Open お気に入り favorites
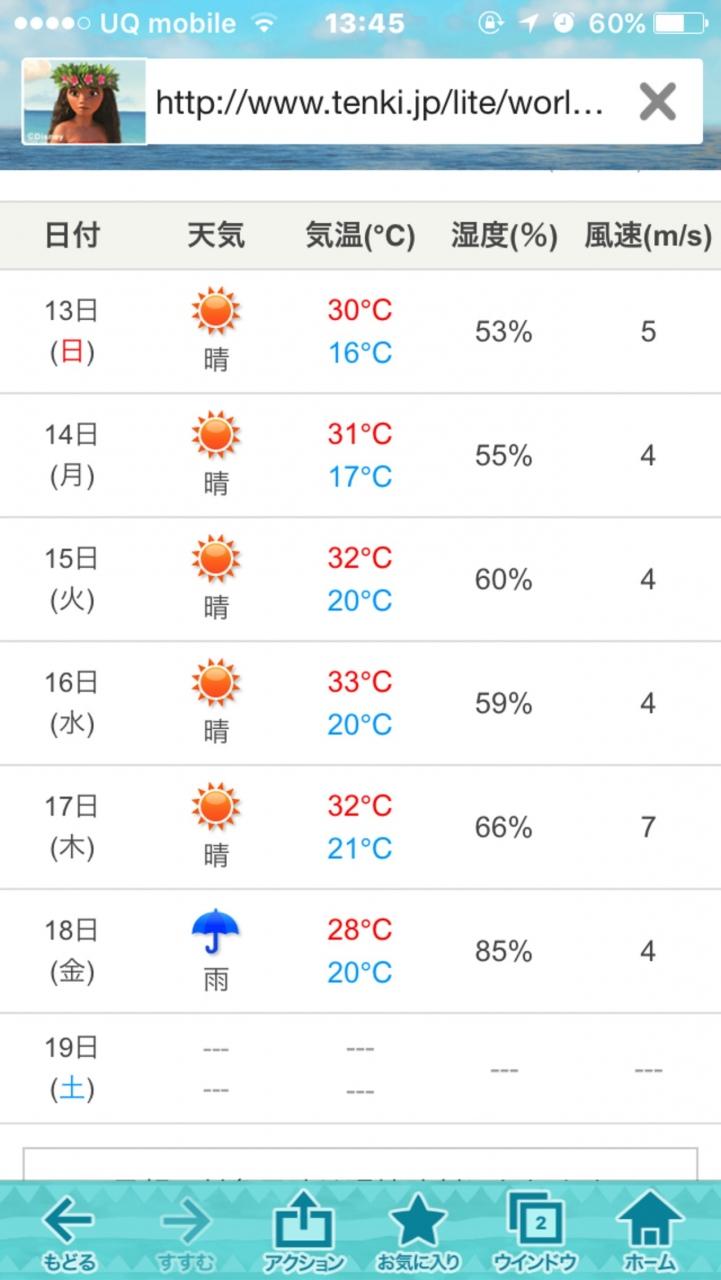 coord(418,1232)
